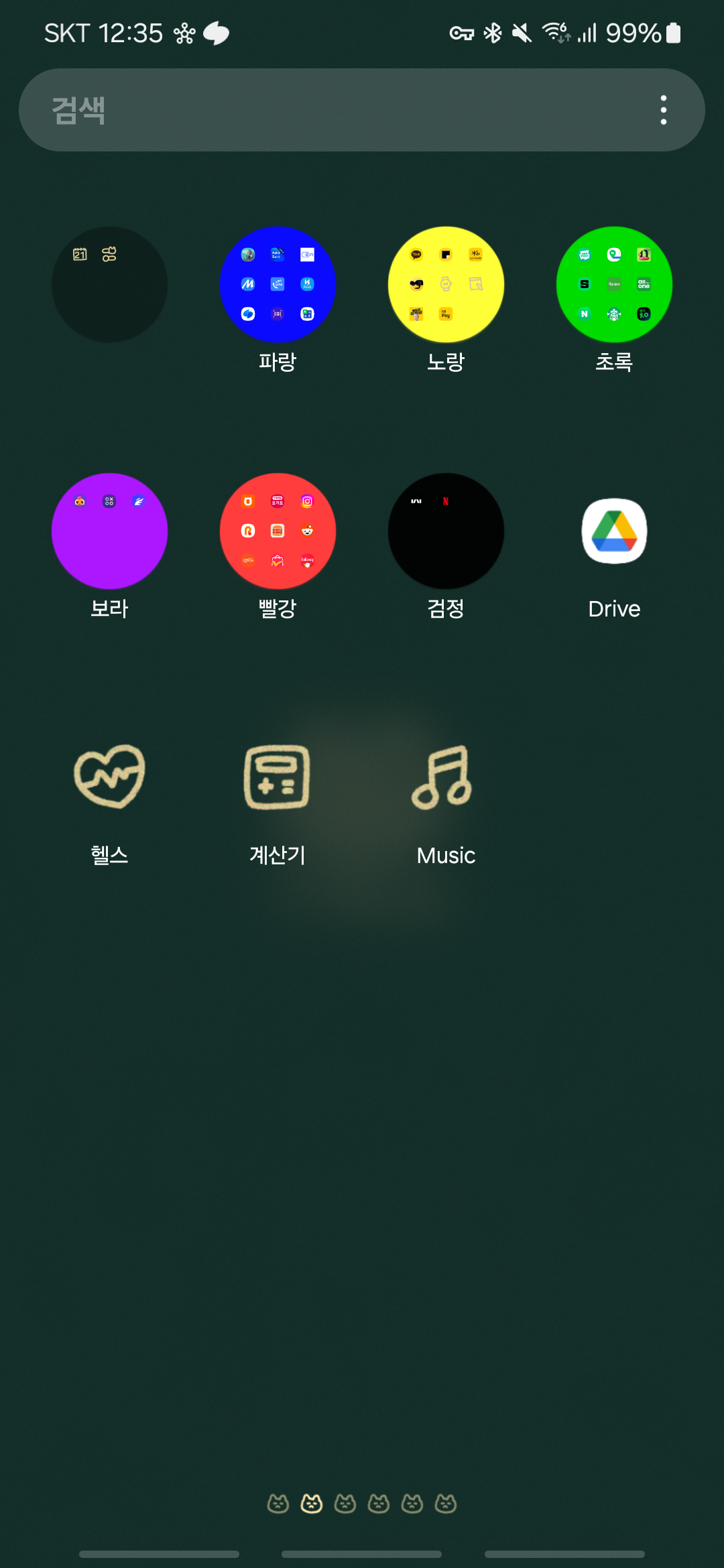The height and width of the screenshot is (1568, 724).
Task: Open the 검색 search field
Action: coord(335,110)
